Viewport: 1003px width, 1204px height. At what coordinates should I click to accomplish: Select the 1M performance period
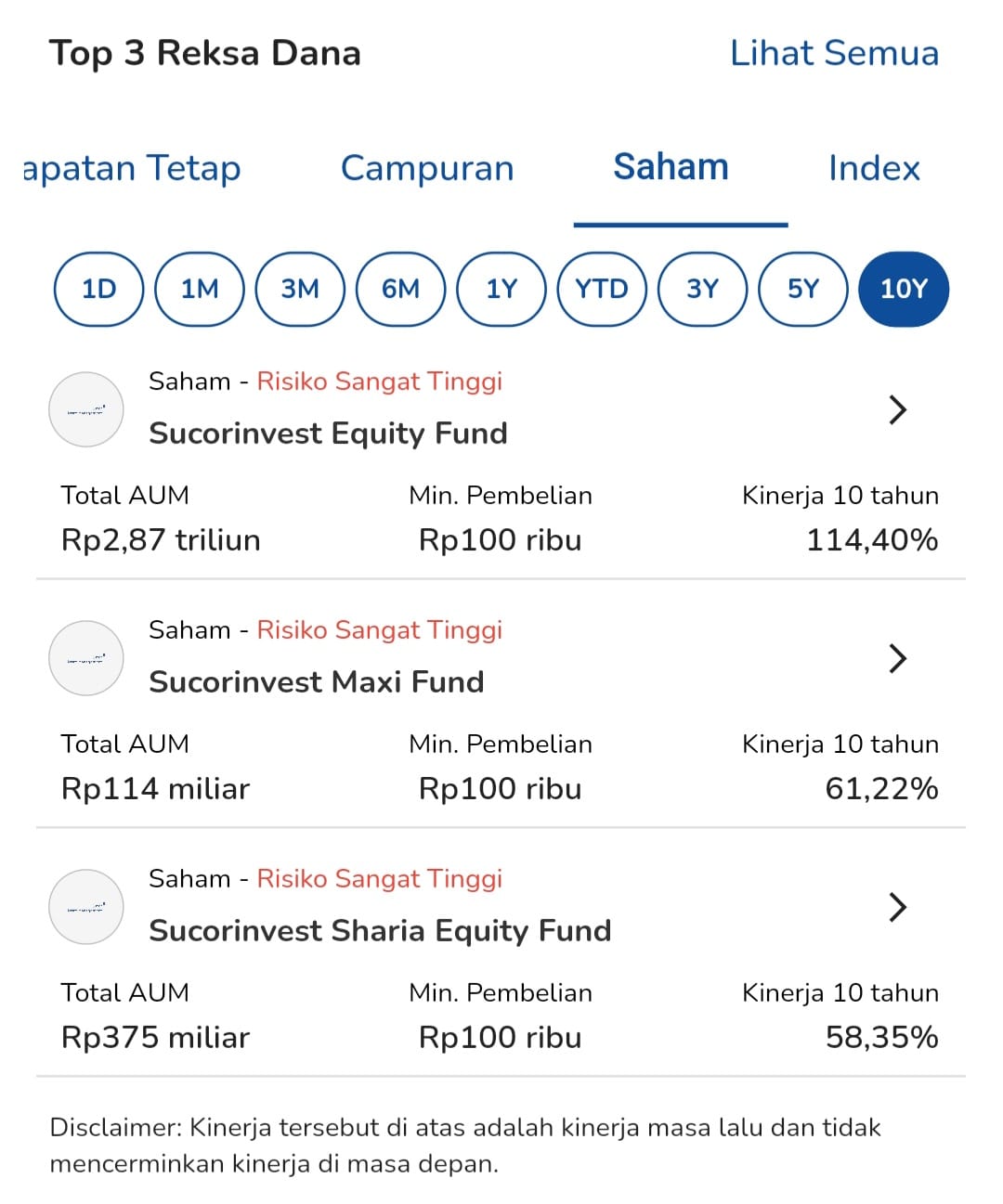(x=199, y=289)
